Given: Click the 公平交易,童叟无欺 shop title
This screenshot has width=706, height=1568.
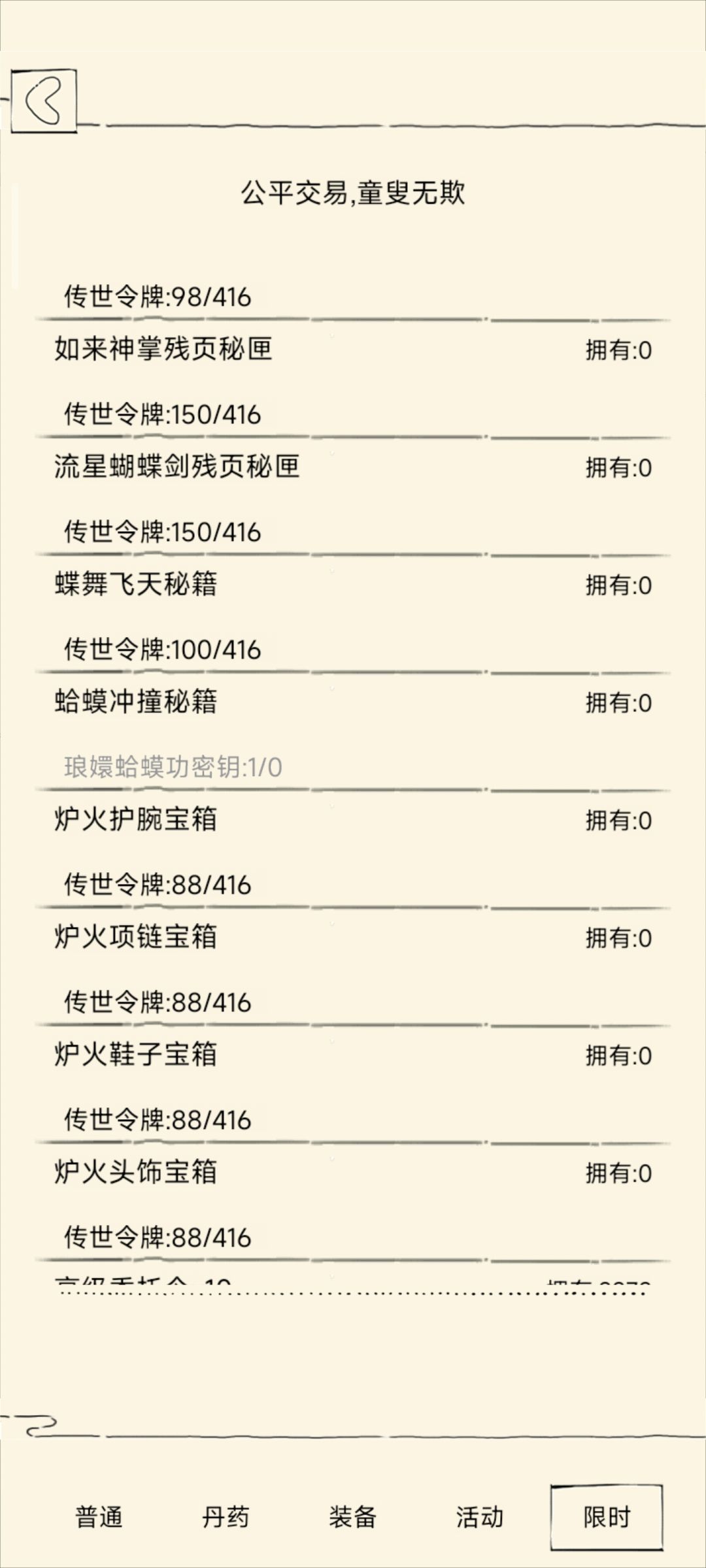Looking at the screenshot, I should click(x=353, y=191).
